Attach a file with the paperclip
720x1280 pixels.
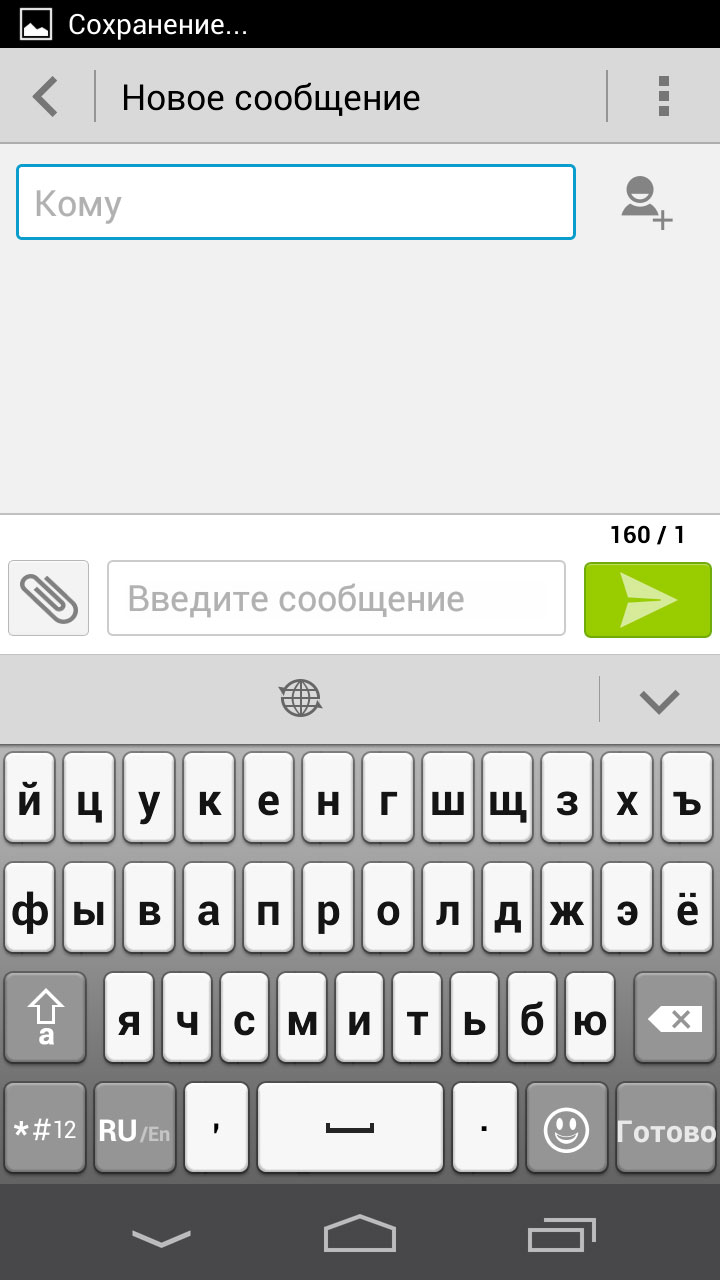click(48, 598)
